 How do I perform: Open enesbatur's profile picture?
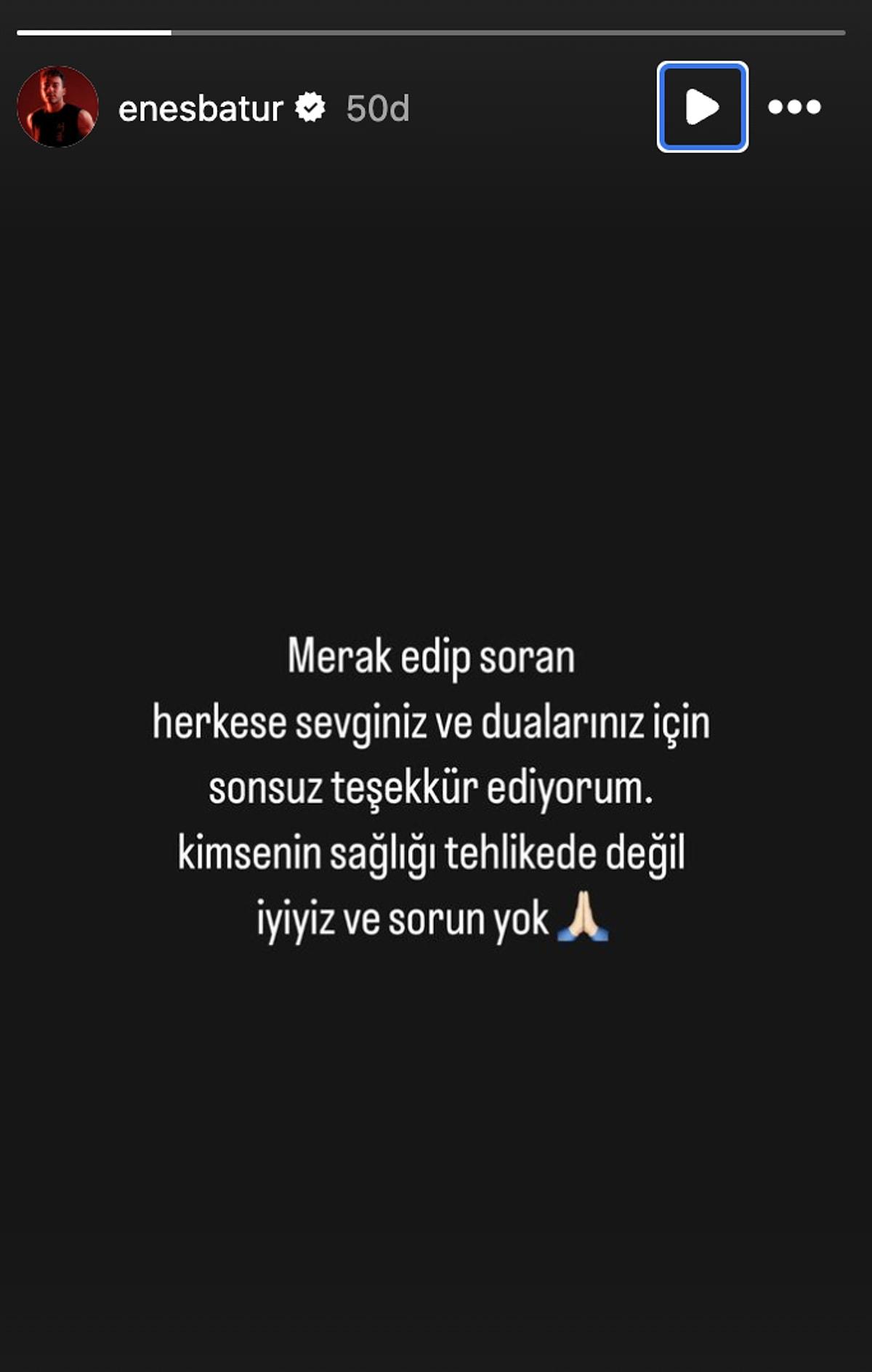click(57, 106)
